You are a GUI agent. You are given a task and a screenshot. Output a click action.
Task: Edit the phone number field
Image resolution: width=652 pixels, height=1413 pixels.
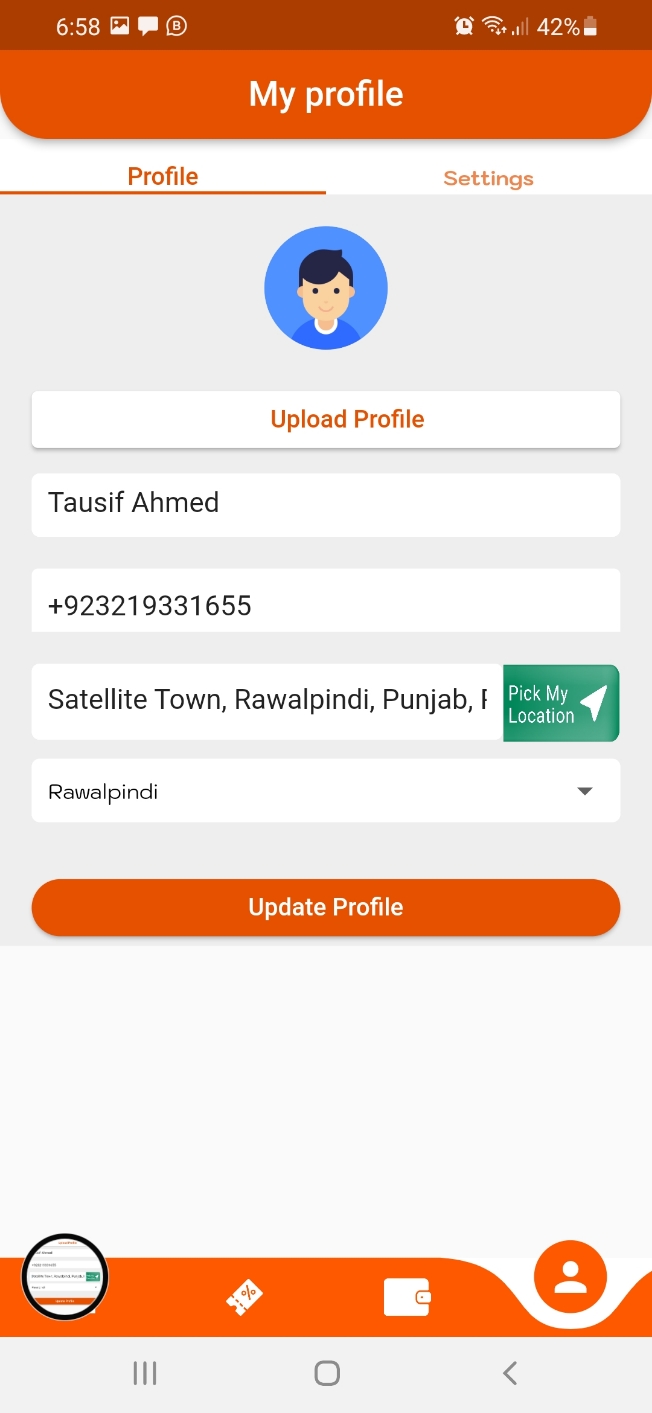(326, 604)
